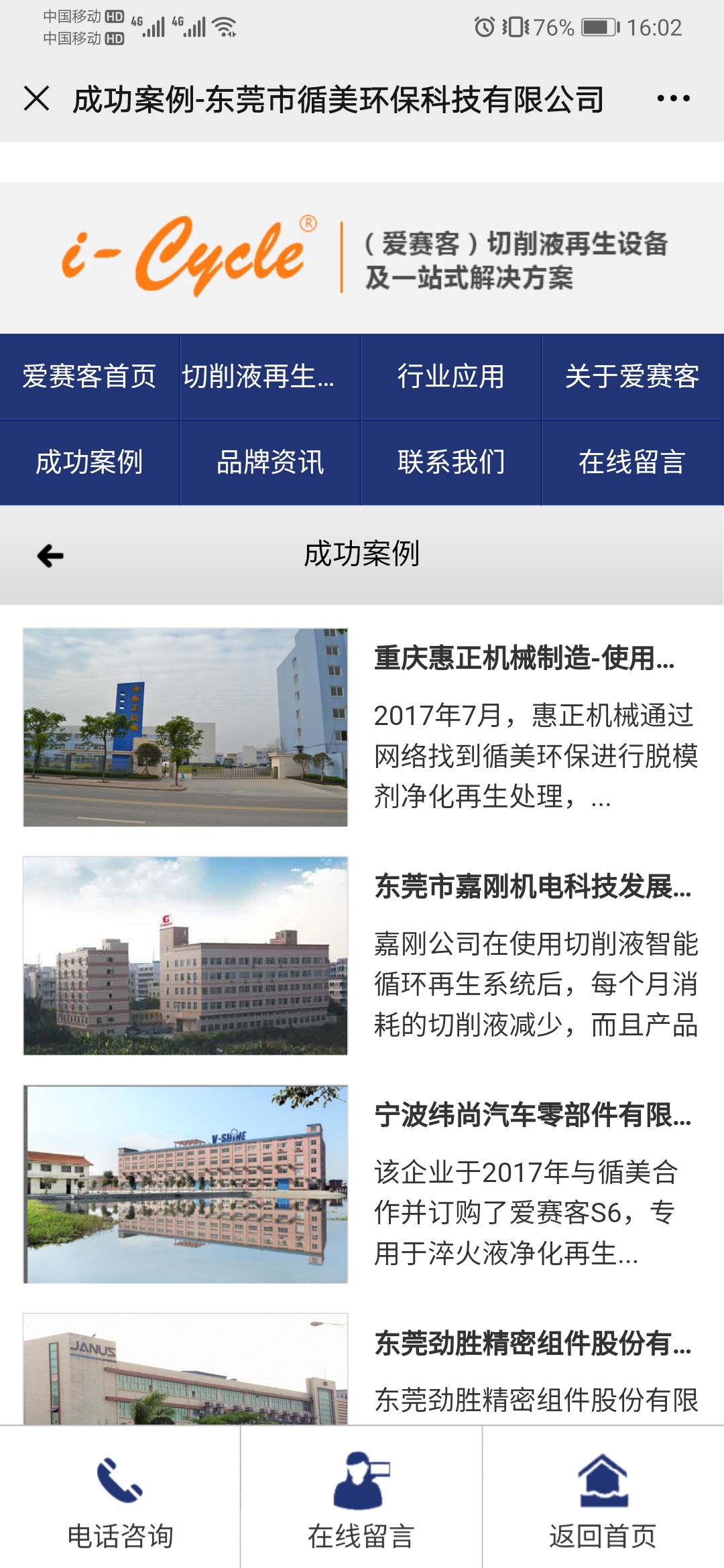Go to 爱赛客首页 from the menu
The width and height of the screenshot is (724, 1568).
tap(89, 377)
